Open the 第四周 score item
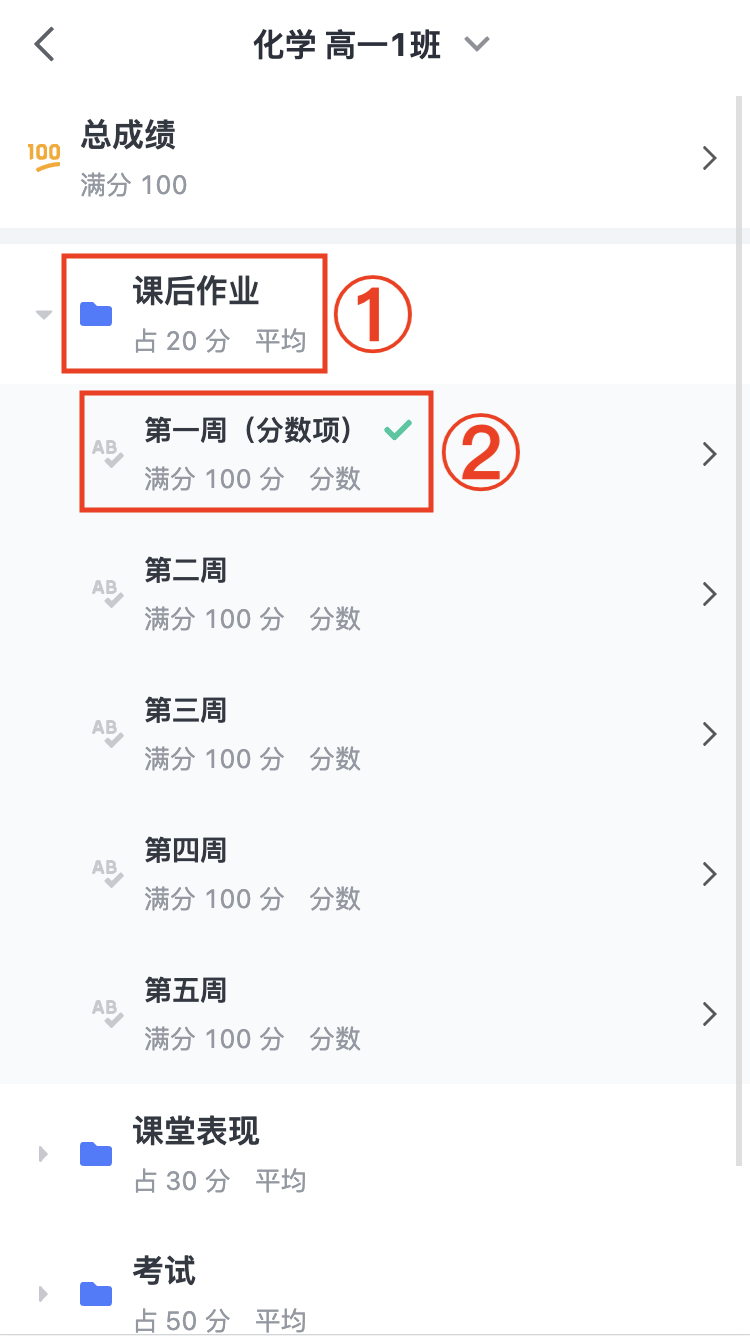The height and width of the screenshot is (1336, 750). click(375, 874)
